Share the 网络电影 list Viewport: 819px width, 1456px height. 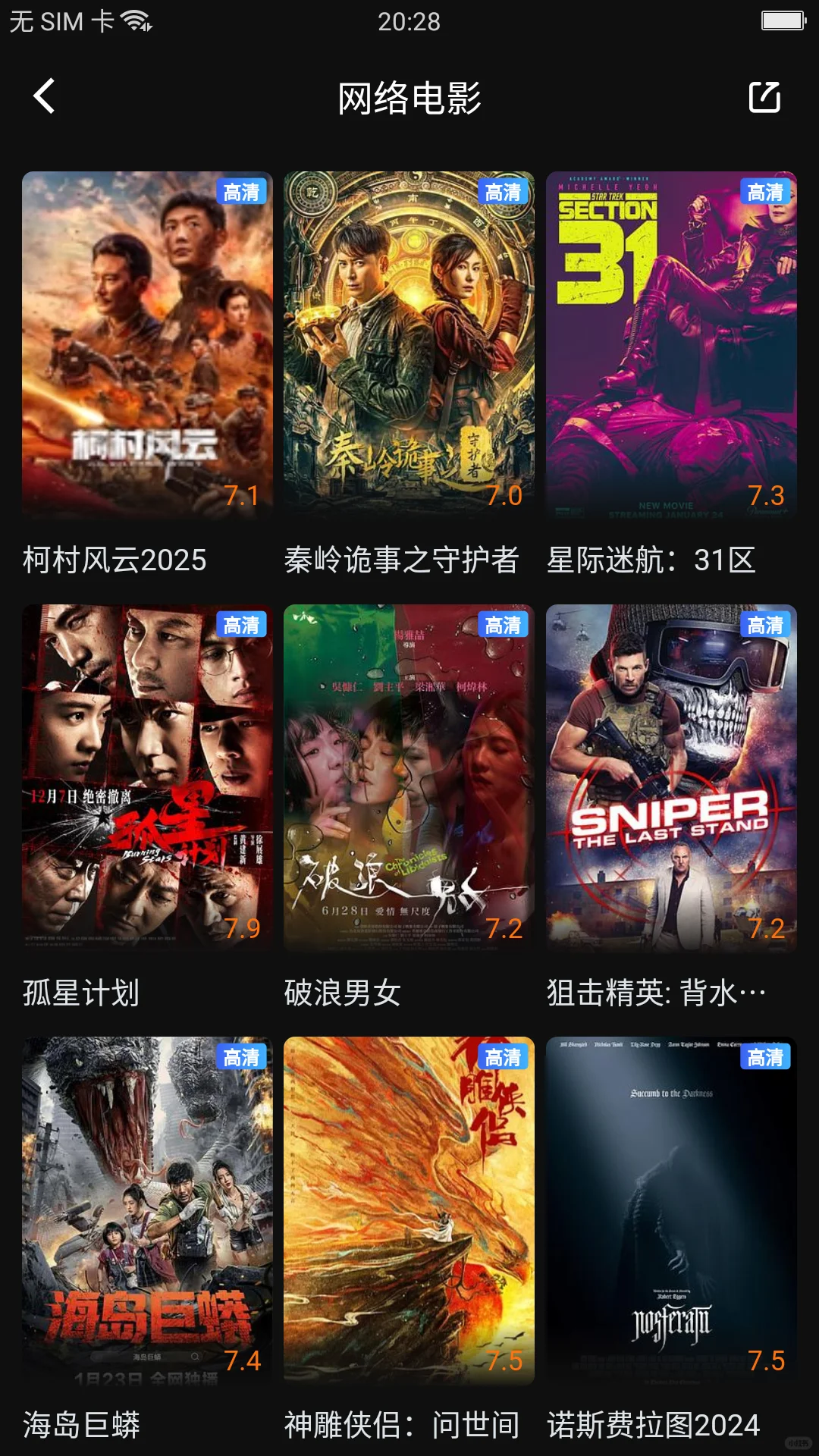click(764, 97)
